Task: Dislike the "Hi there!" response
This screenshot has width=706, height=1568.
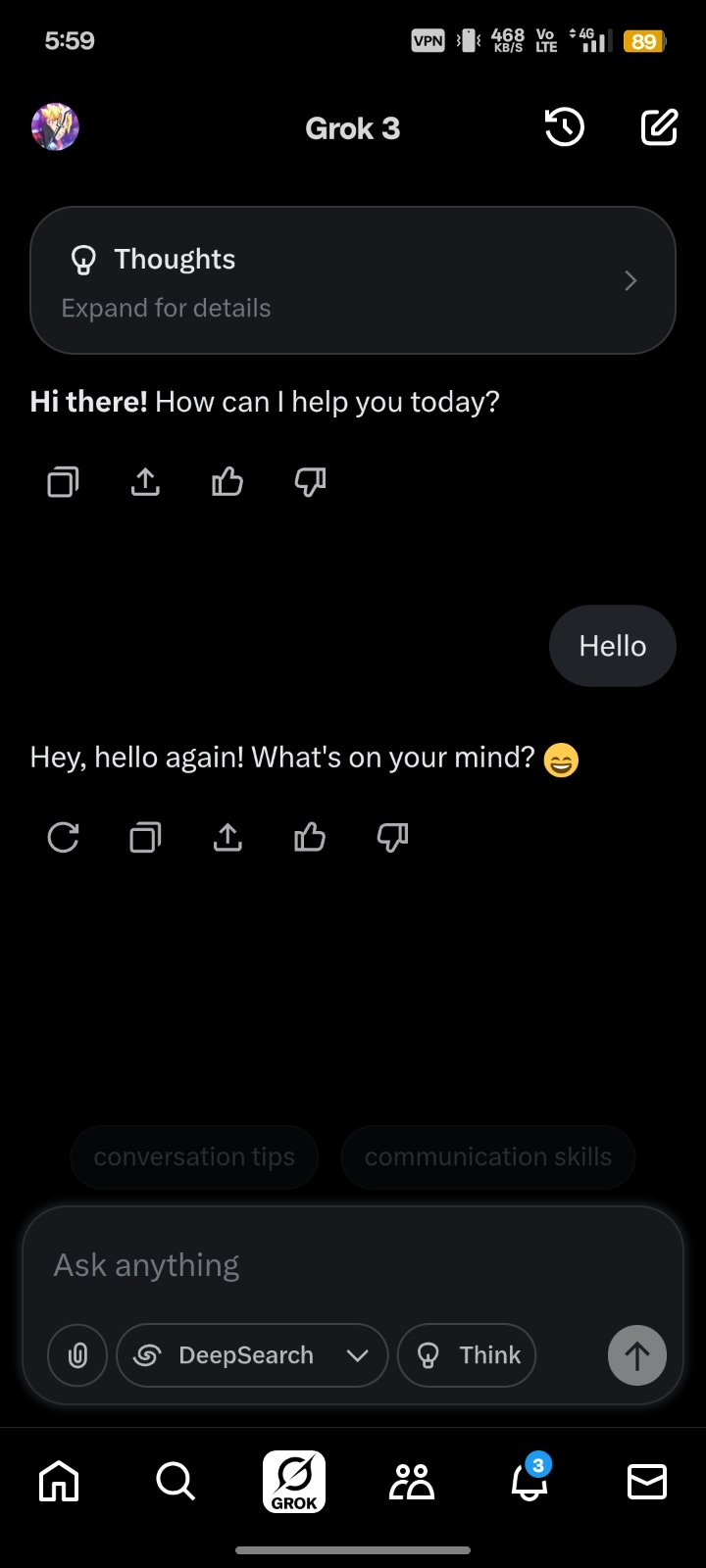Action: 310,481
